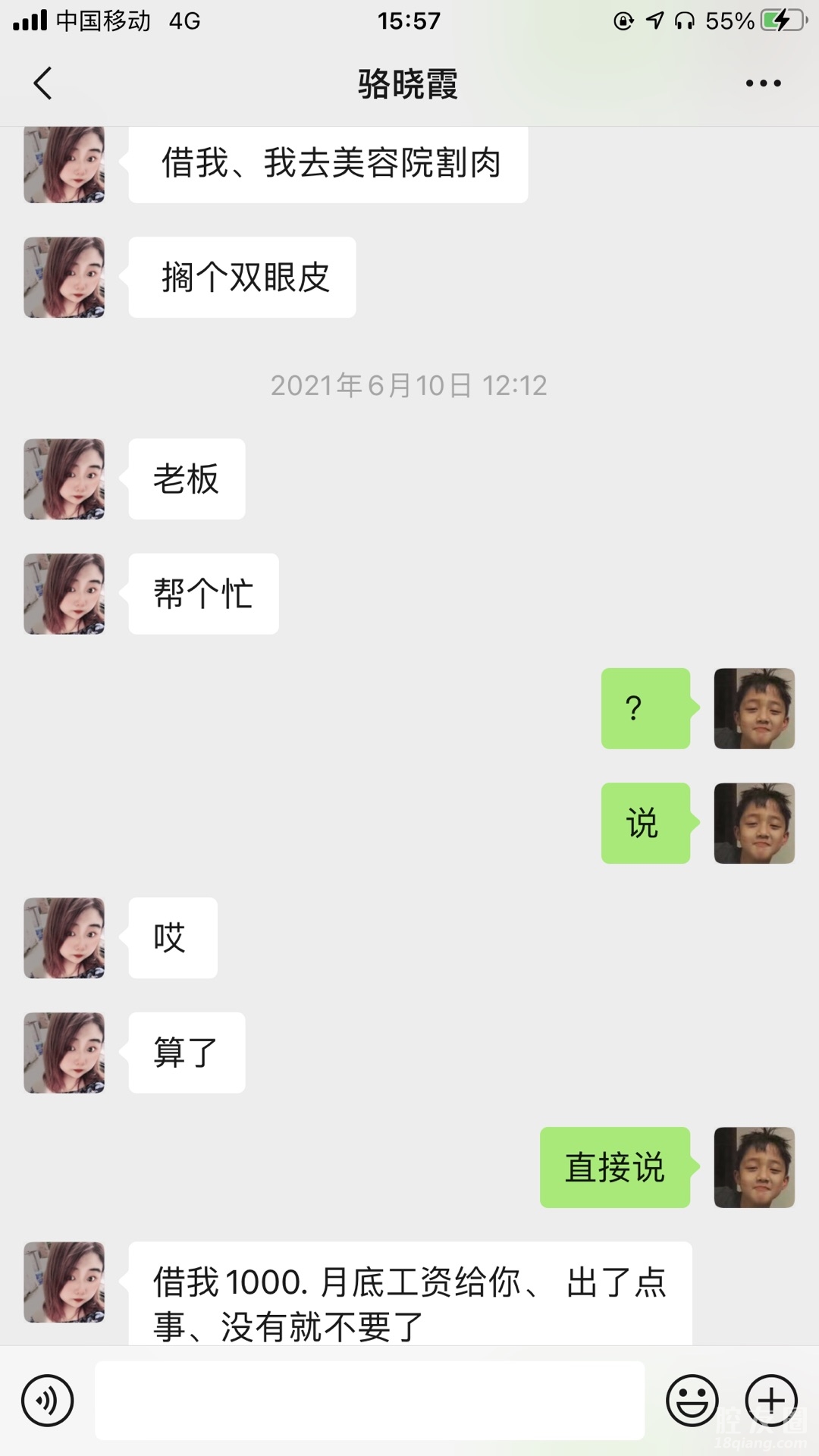This screenshot has width=819, height=1456.
Task: Open the emoji sticker panel
Action: [x=692, y=1401]
